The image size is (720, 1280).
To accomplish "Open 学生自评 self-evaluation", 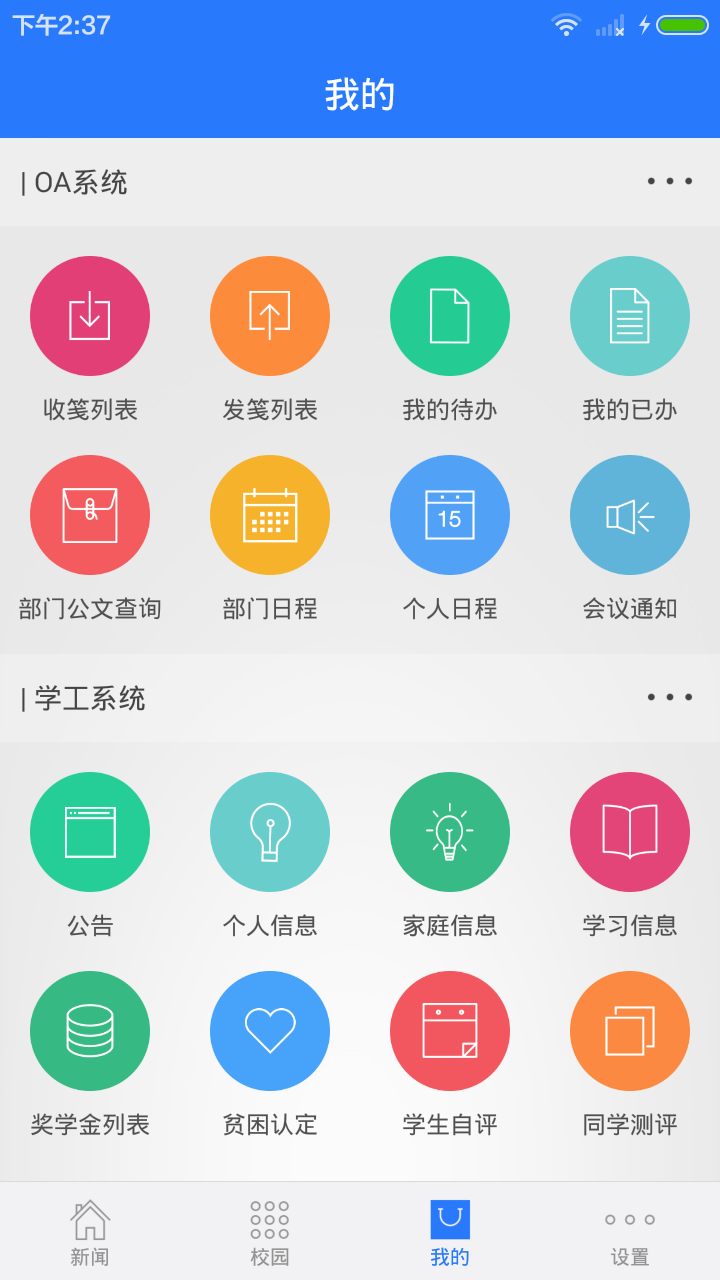I will 450,1030.
